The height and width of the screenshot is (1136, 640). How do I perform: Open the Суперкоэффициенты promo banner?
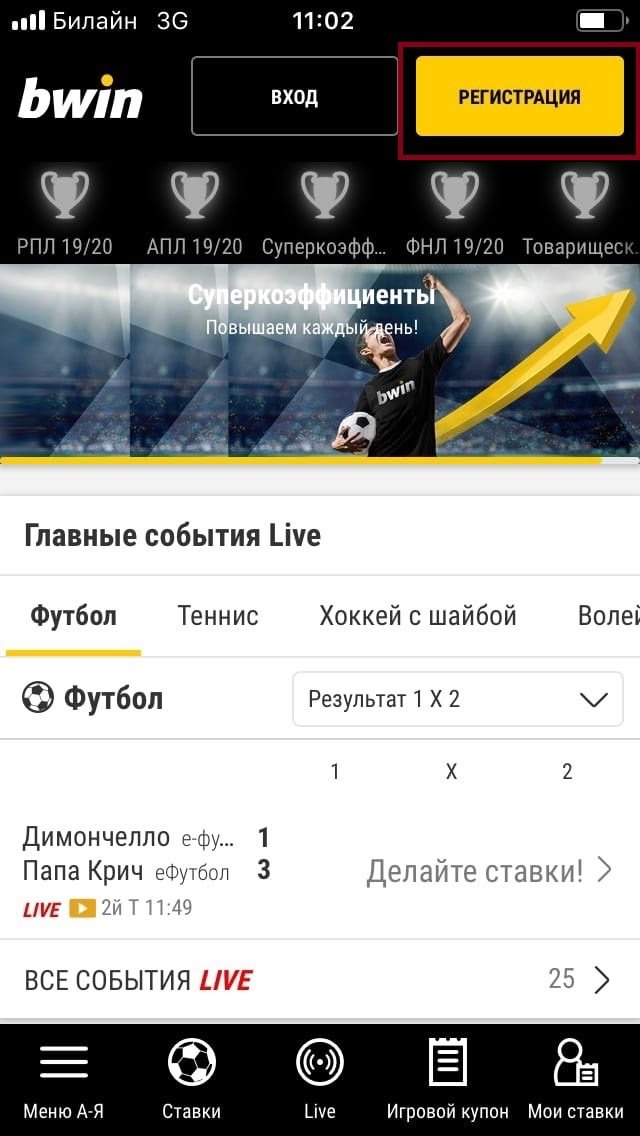click(x=320, y=360)
